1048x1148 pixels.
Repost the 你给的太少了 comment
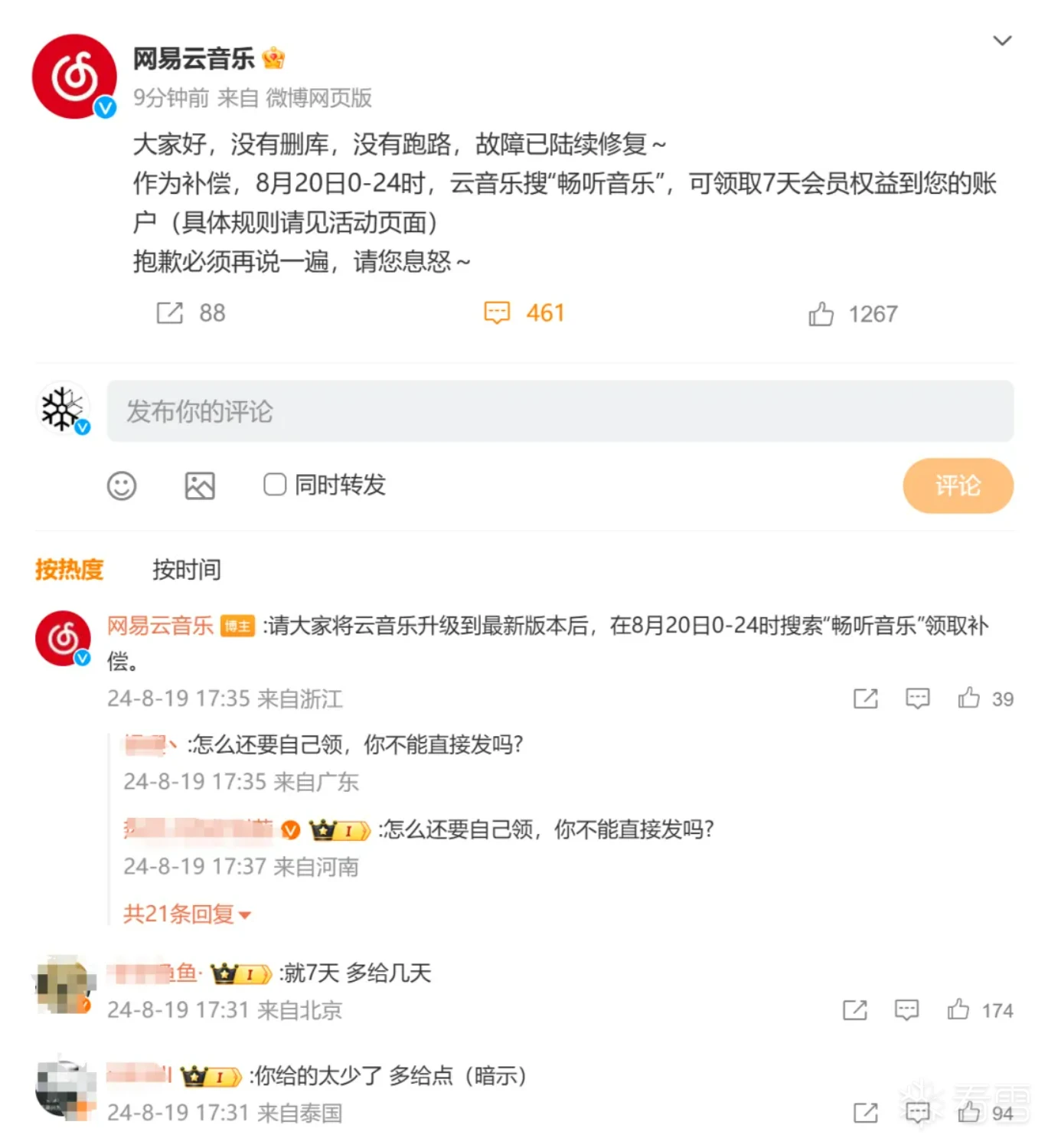tap(865, 1113)
